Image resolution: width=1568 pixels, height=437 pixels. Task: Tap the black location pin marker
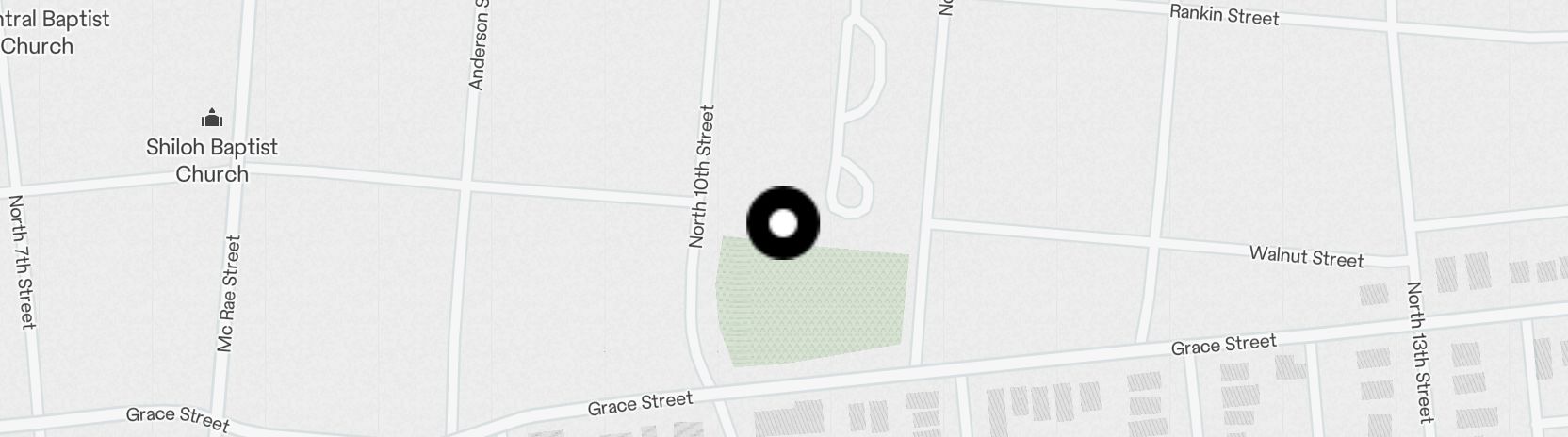783,223
